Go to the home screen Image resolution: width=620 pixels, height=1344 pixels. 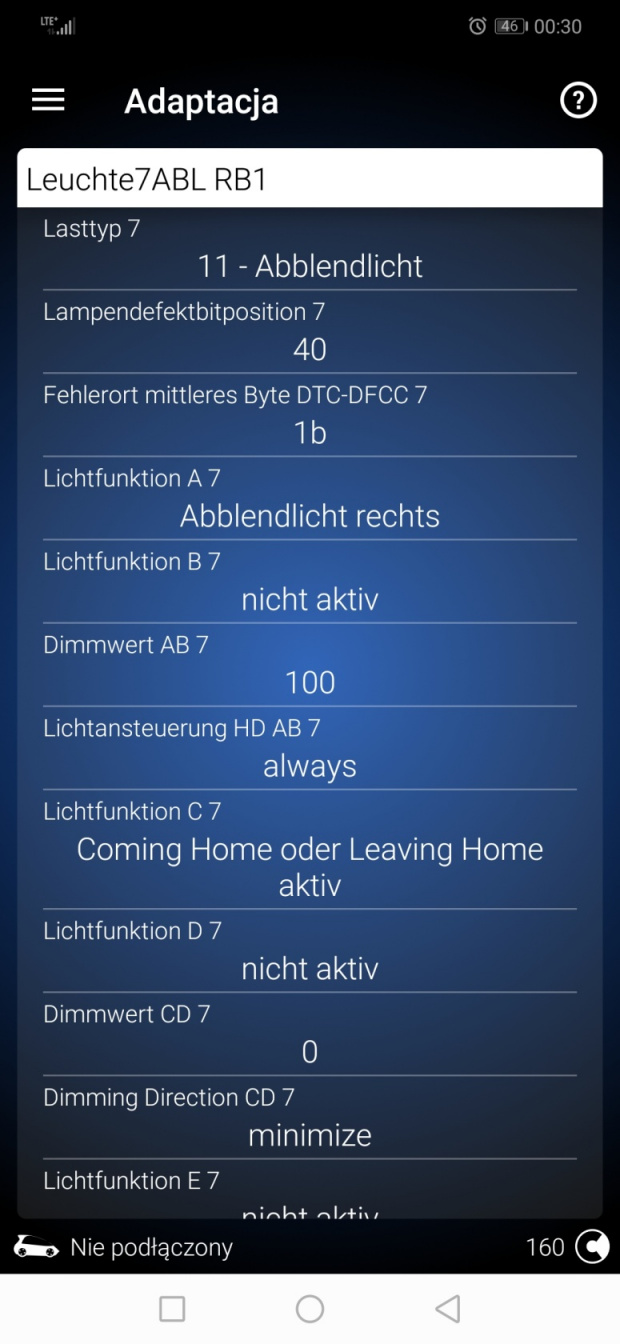tap(310, 1308)
